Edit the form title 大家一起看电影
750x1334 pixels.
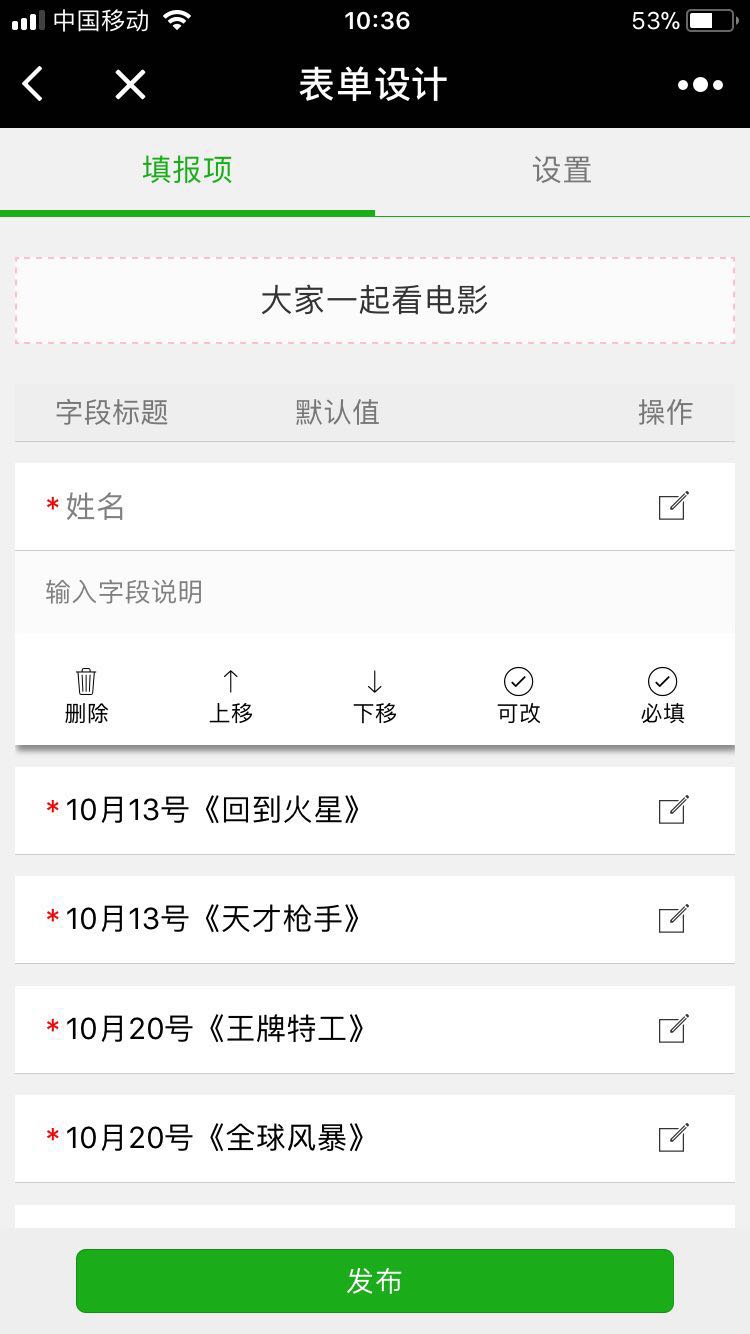(375, 300)
